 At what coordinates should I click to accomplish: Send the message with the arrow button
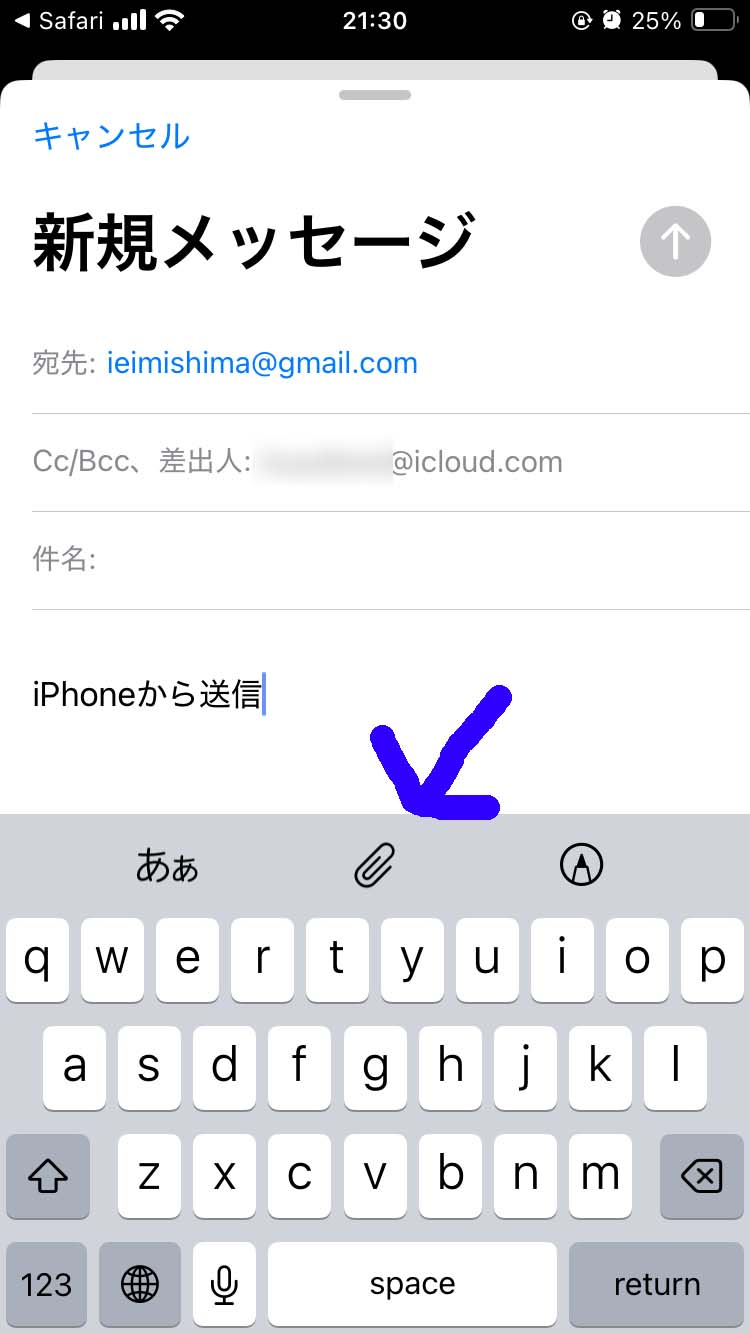(x=675, y=241)
